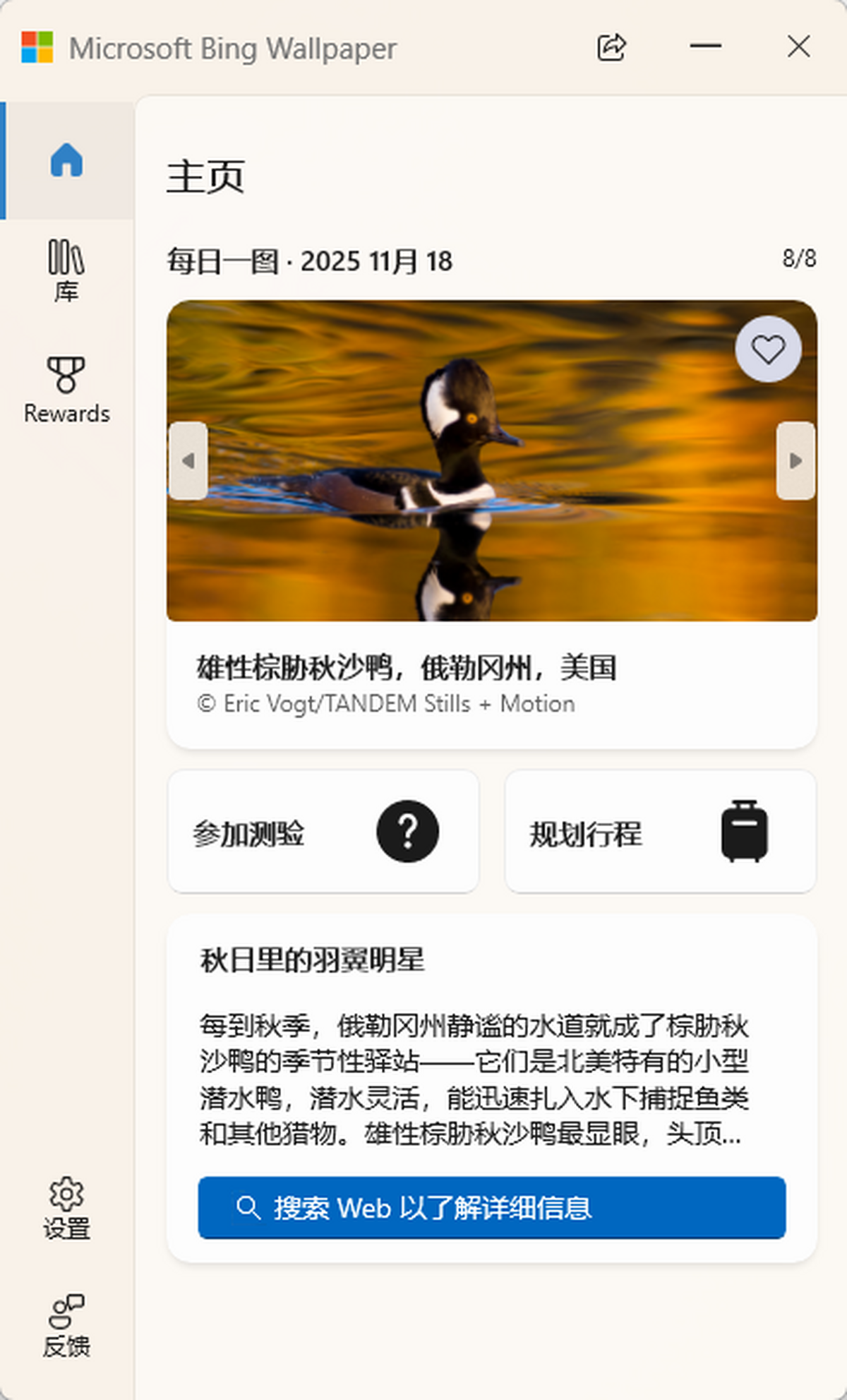This screenshot has width=847, height=1400.
Task: Favorite the duck wallpaper with the heart
Action: click(768, 349)
